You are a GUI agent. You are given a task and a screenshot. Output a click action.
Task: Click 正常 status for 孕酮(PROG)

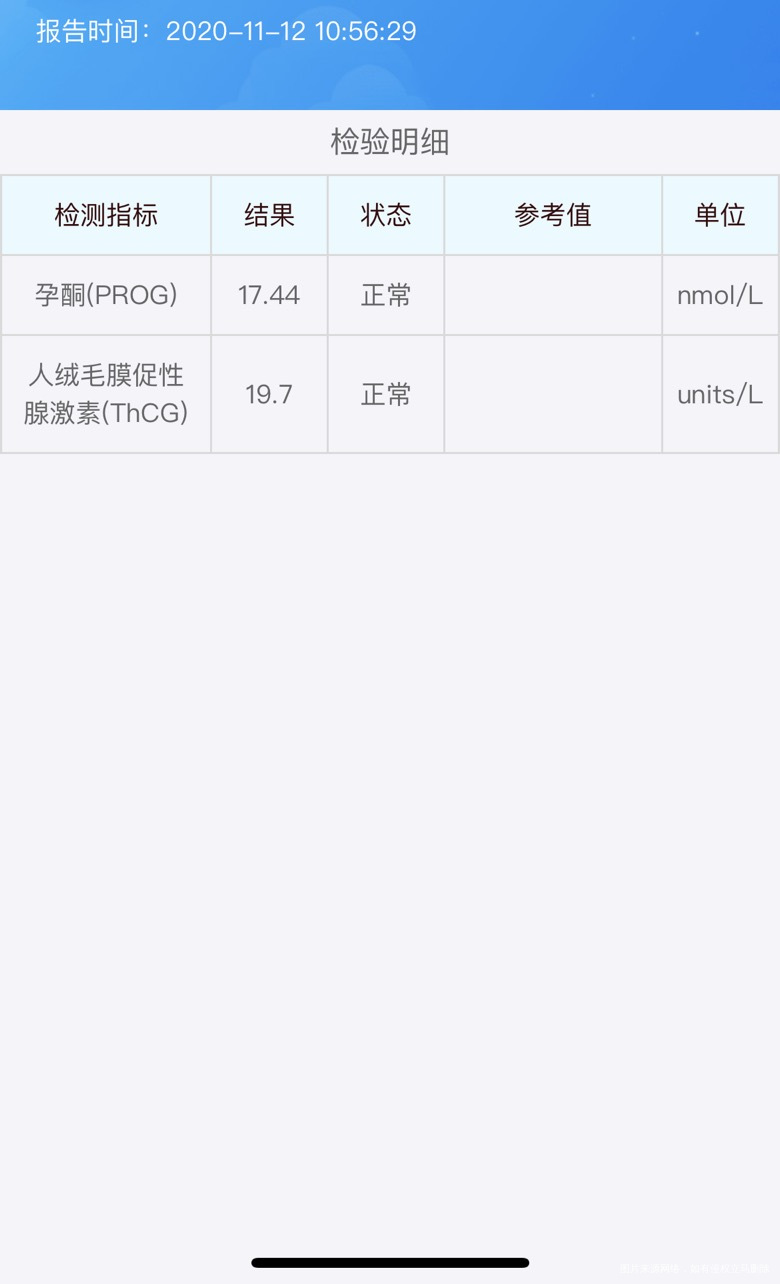pos(385,295)
